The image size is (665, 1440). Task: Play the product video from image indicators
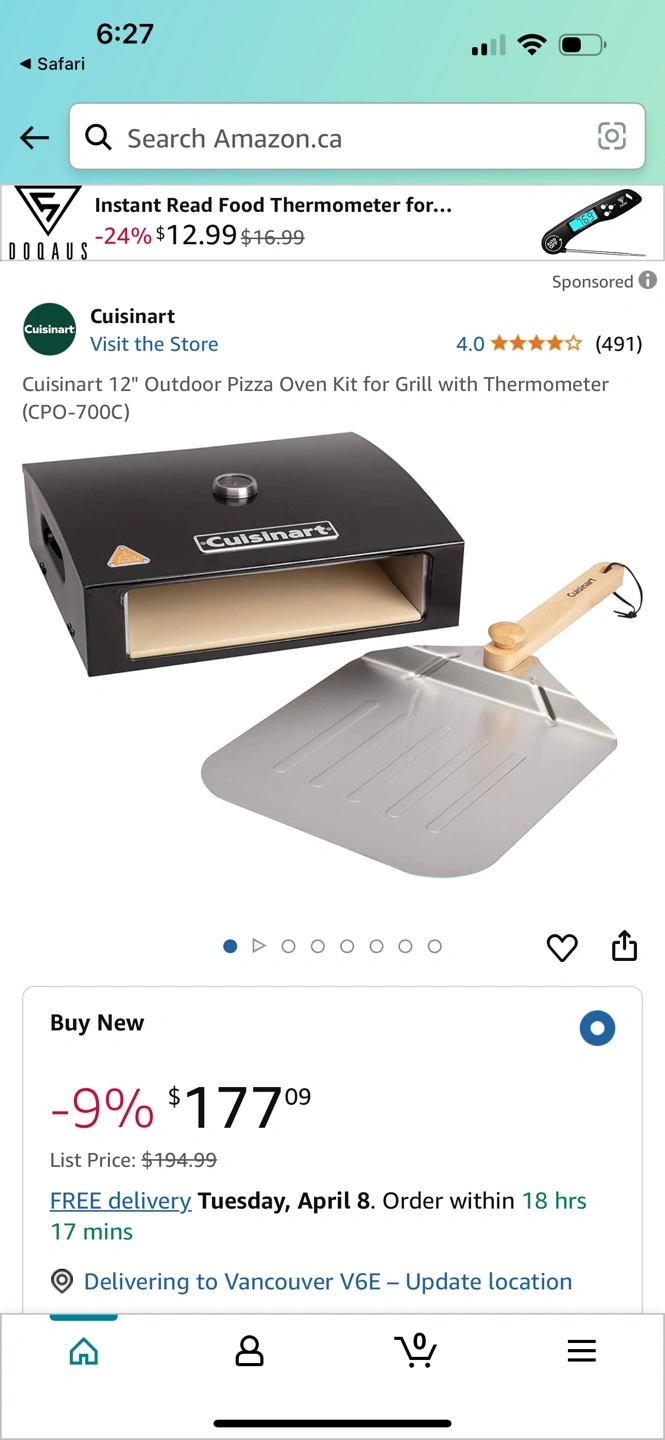pos(259,946)
